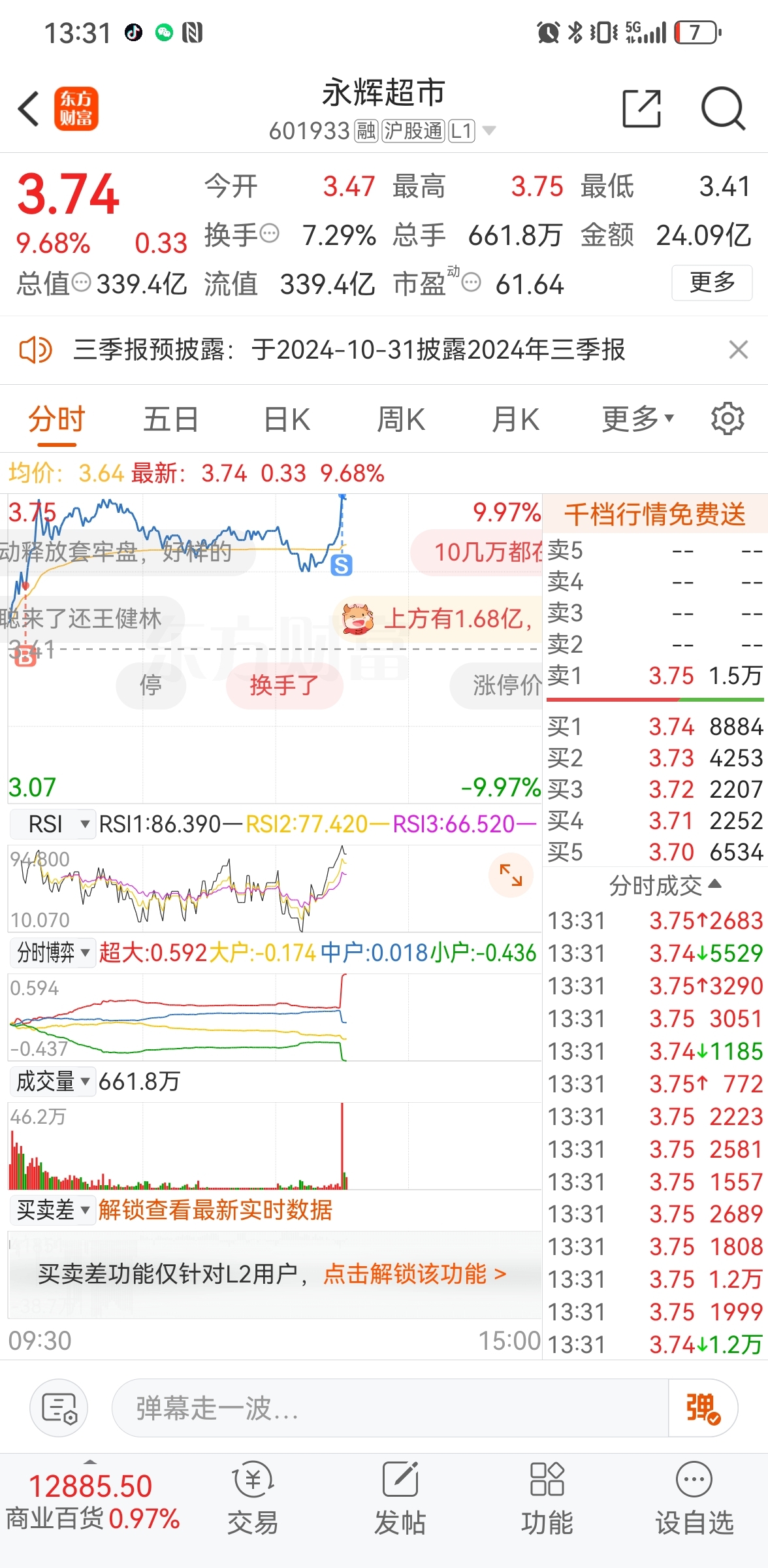
Task: Switch to the 五日 chart tab
Action: click(170, 419)
